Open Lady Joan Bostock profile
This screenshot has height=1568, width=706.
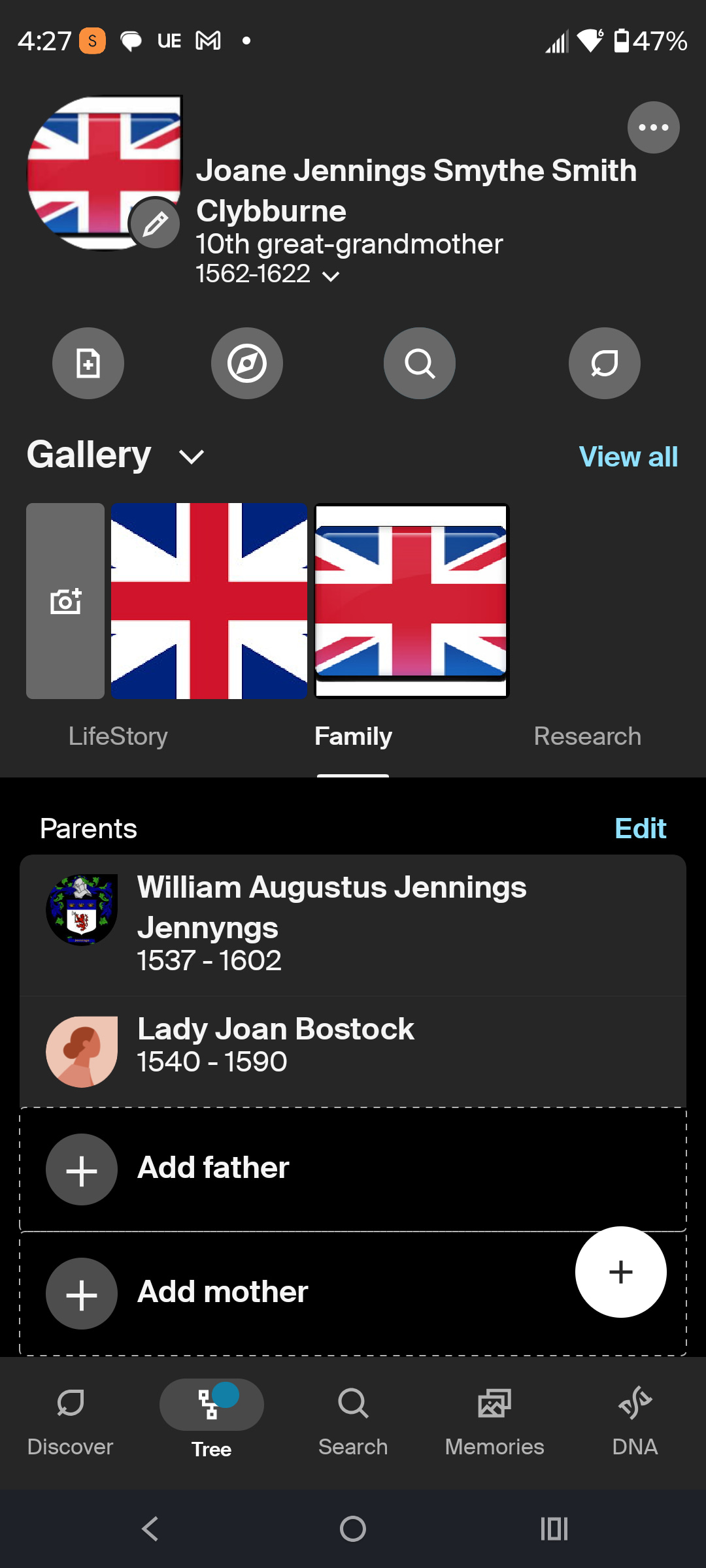(x=275, y=1045)
